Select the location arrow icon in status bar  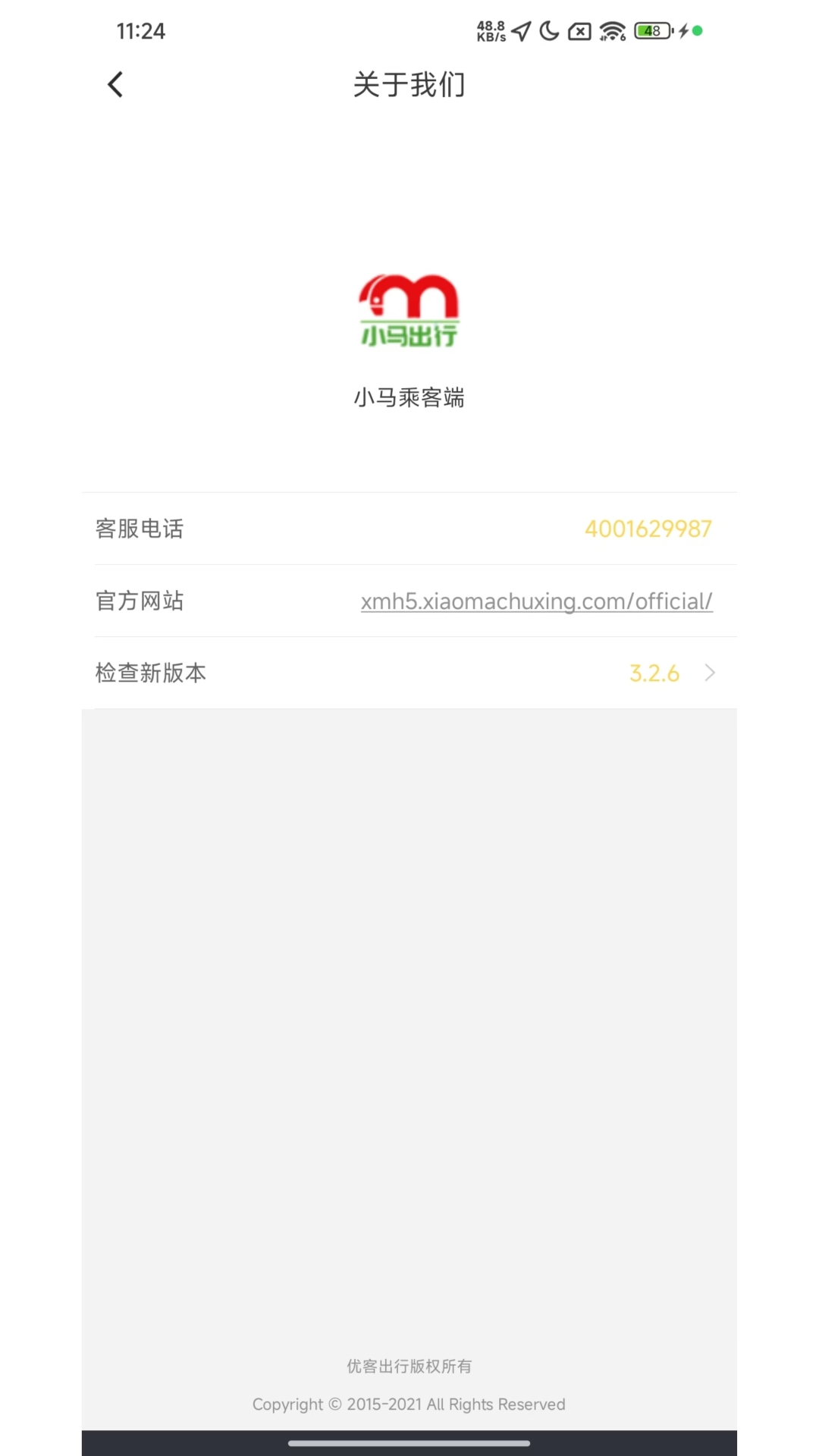[x=520, y=30]
